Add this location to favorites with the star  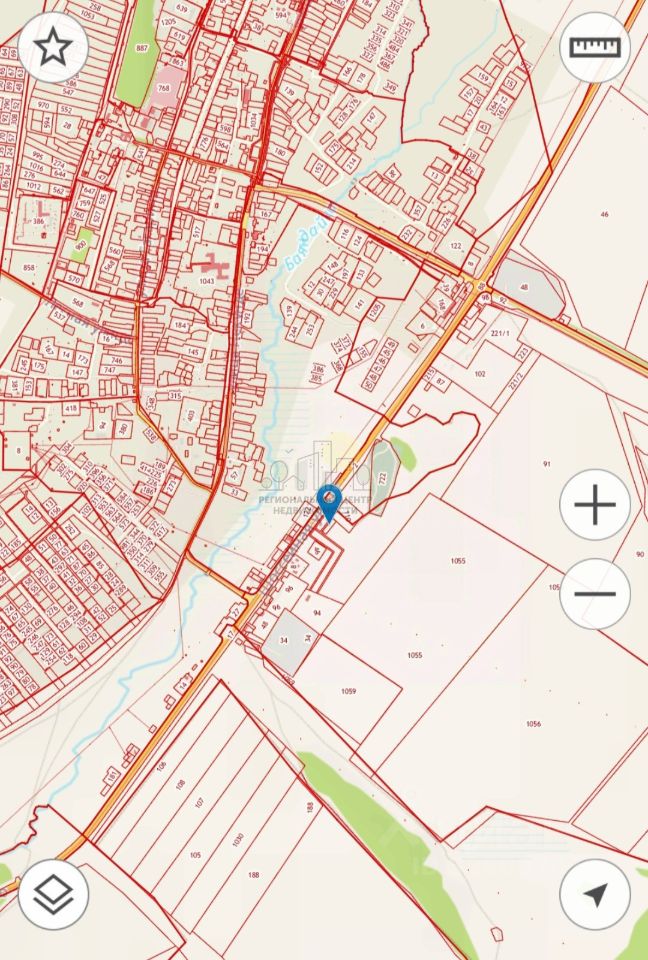(53, 46)
